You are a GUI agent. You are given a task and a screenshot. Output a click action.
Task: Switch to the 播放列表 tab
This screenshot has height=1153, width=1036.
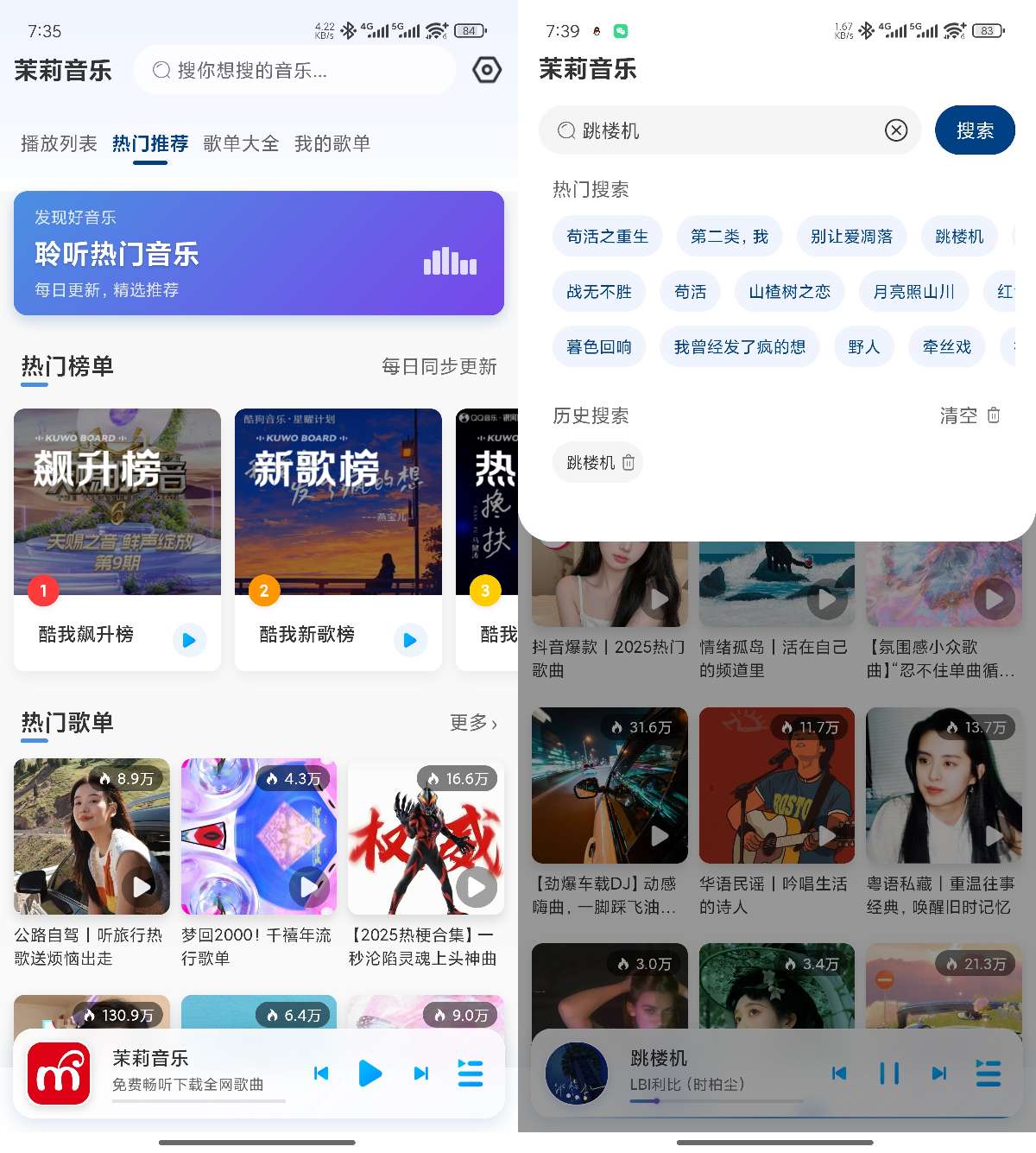(59, 143)
